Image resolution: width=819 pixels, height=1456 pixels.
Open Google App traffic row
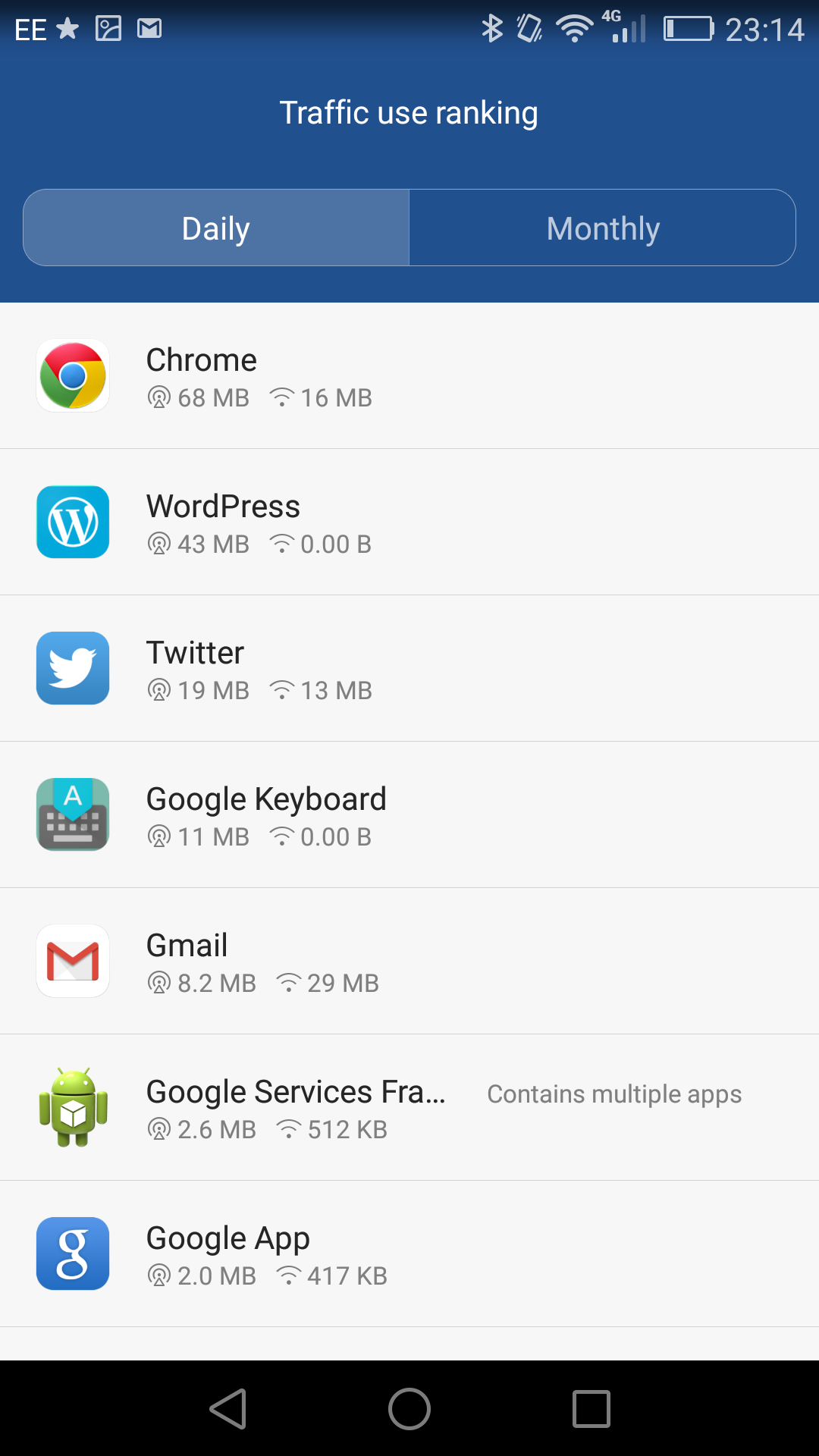click(x=409, y=1254)
